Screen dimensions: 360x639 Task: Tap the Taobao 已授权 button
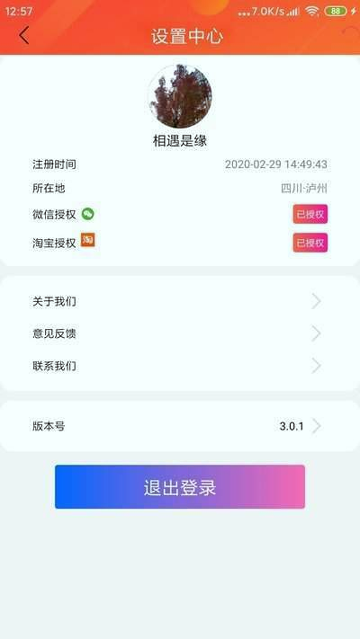tap(310, 243)
